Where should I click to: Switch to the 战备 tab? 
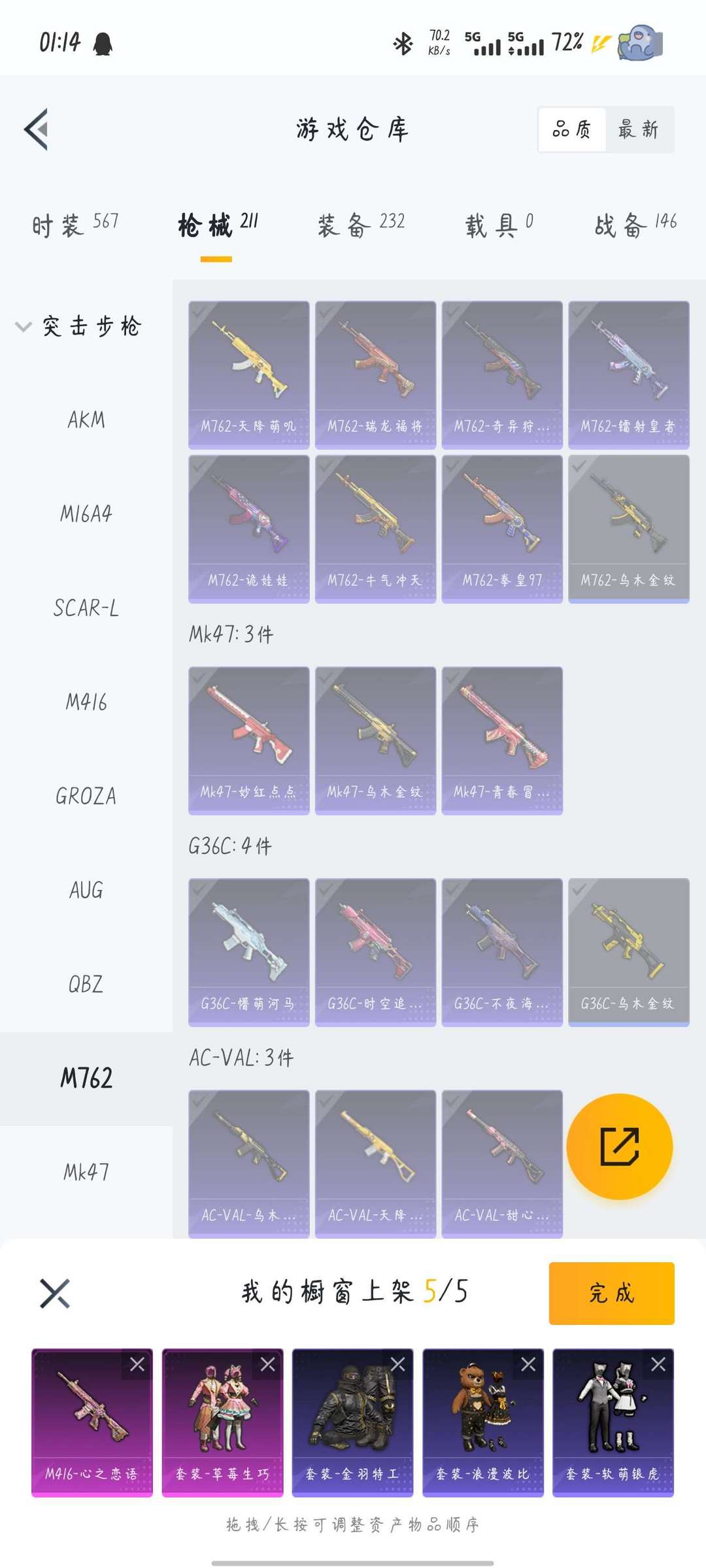click(635, 224)
